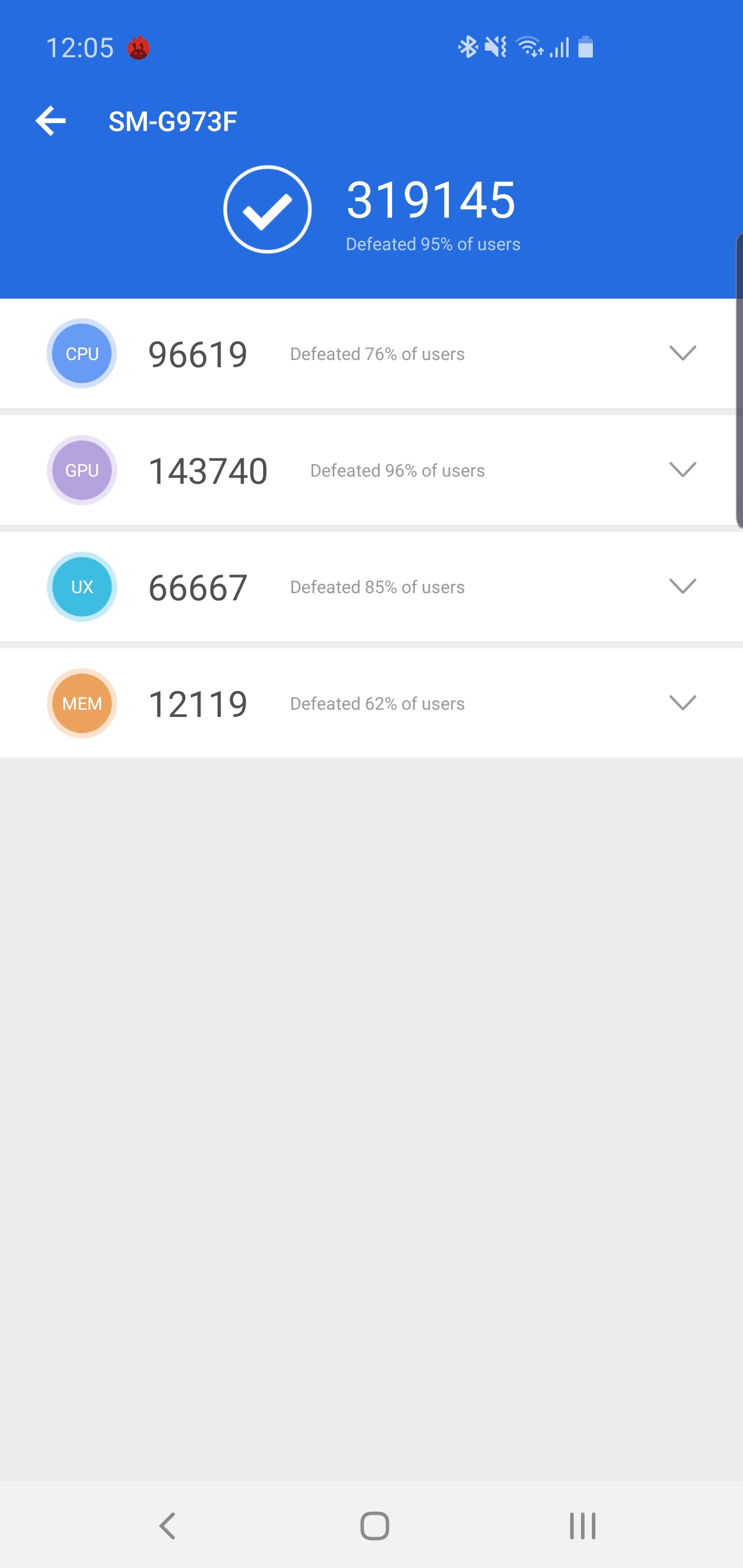The image size is (743, 1568).
Task: Open the system recent apps view
Action: point(582,1525)
